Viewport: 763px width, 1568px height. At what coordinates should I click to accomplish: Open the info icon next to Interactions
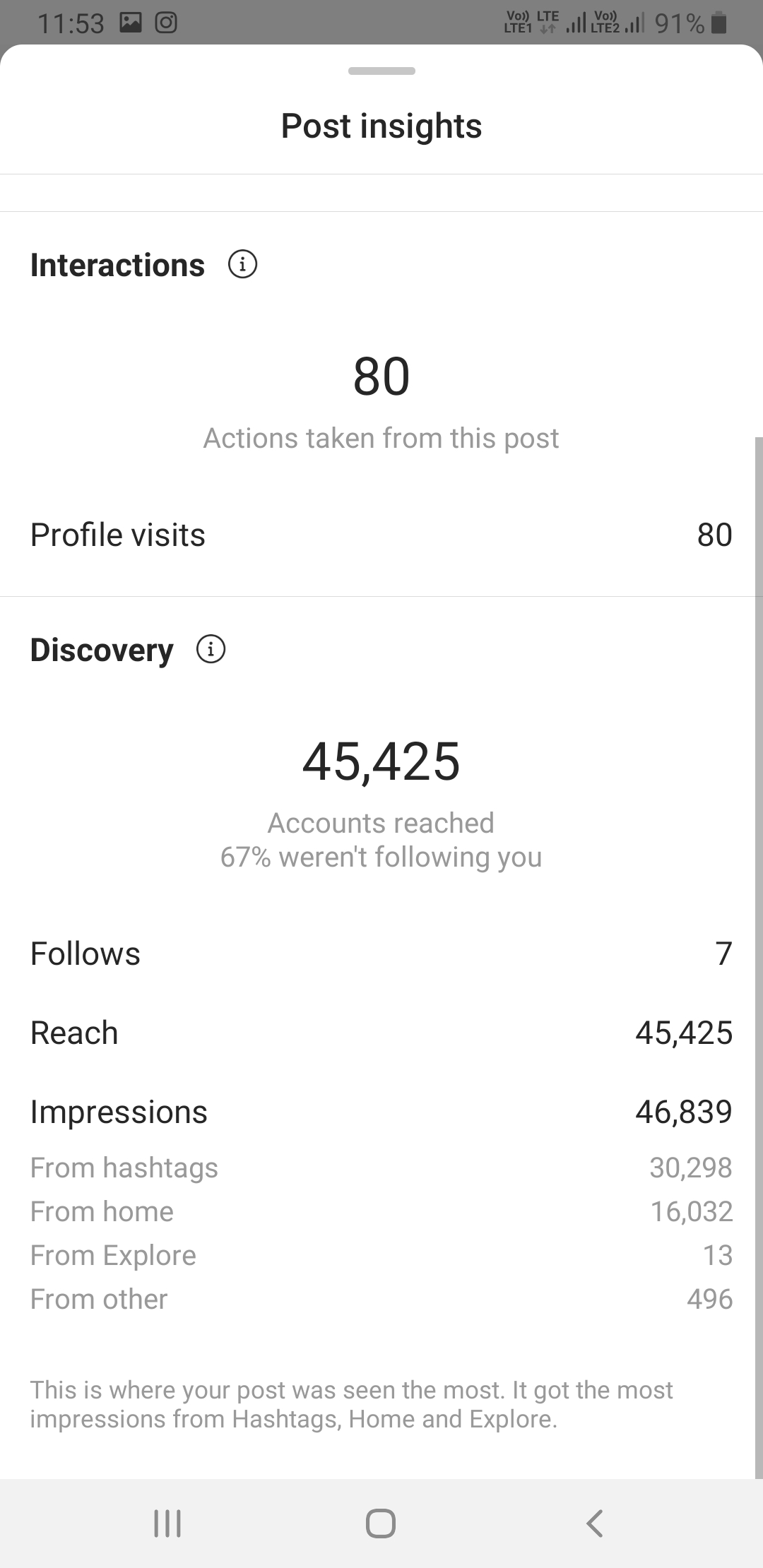(242, 264)
